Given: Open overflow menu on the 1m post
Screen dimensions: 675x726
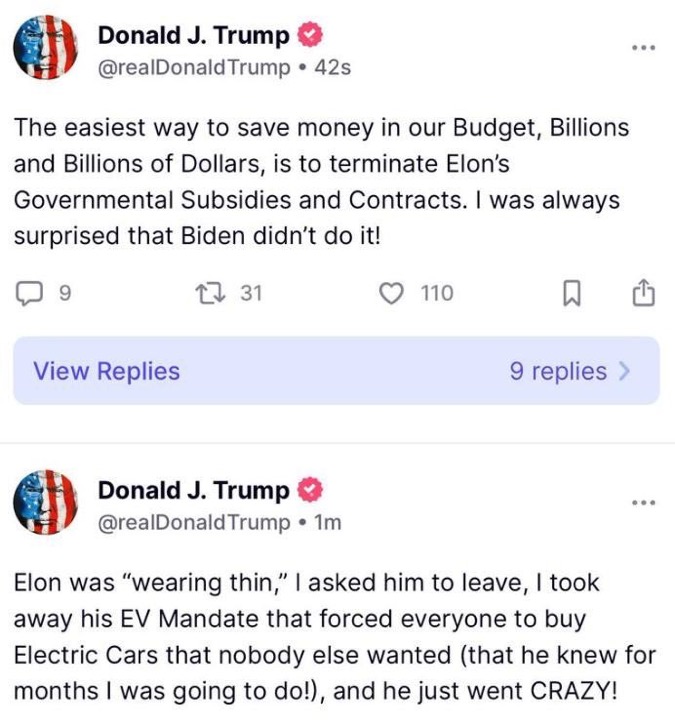Looking at the screenshot, I should pyautogui.click(x=643, y=502).
